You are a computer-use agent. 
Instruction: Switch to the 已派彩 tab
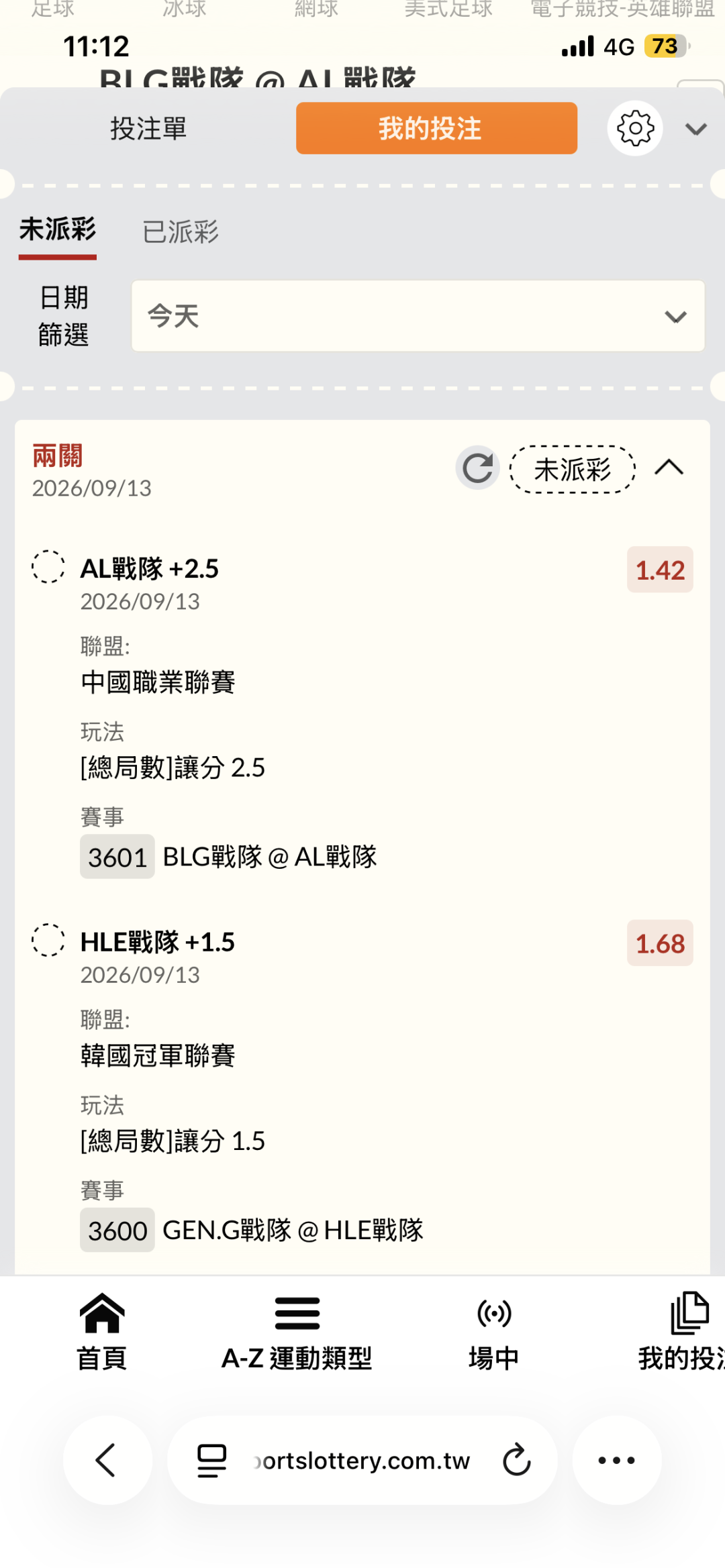click(x=181, y=232)
